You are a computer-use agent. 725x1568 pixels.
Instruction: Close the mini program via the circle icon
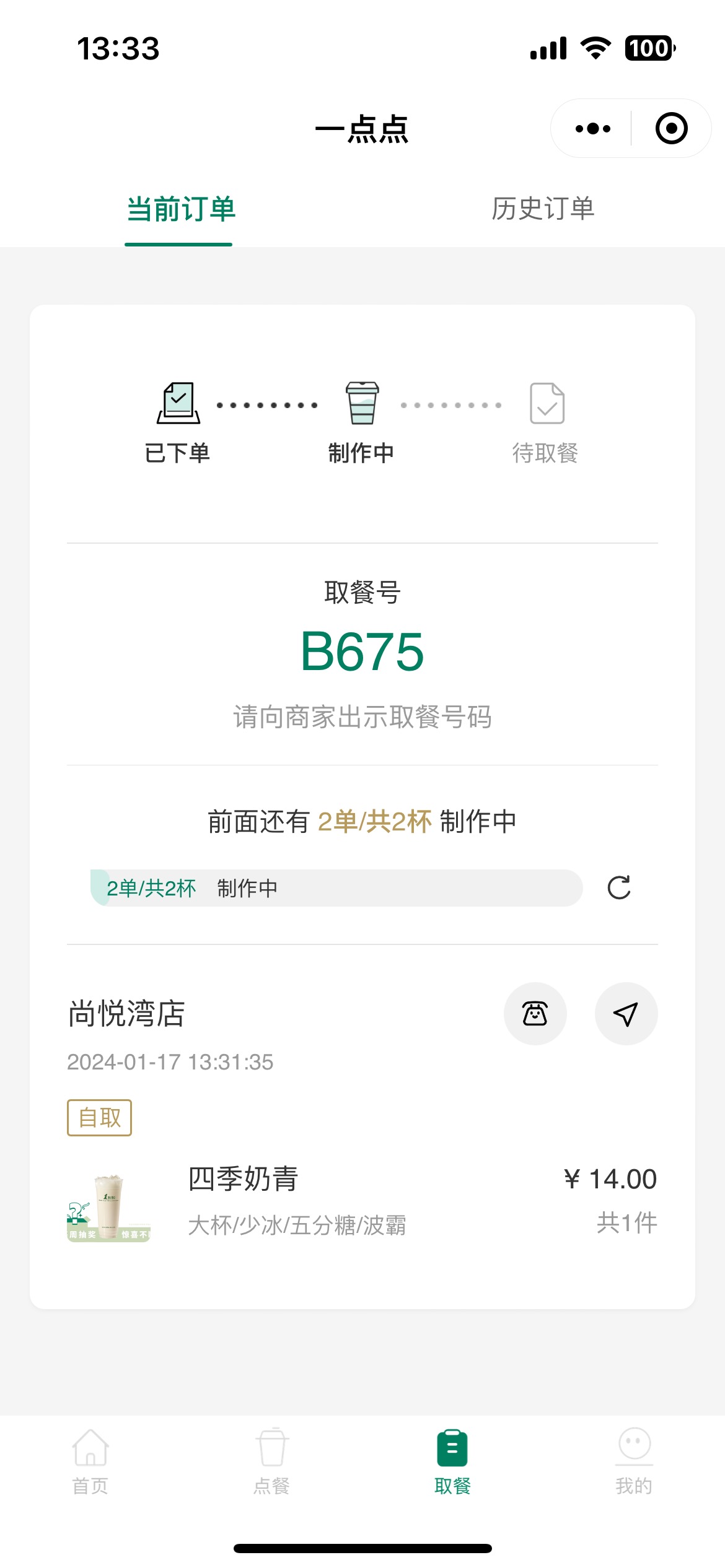pyautogui.click(x=672, y=128)
